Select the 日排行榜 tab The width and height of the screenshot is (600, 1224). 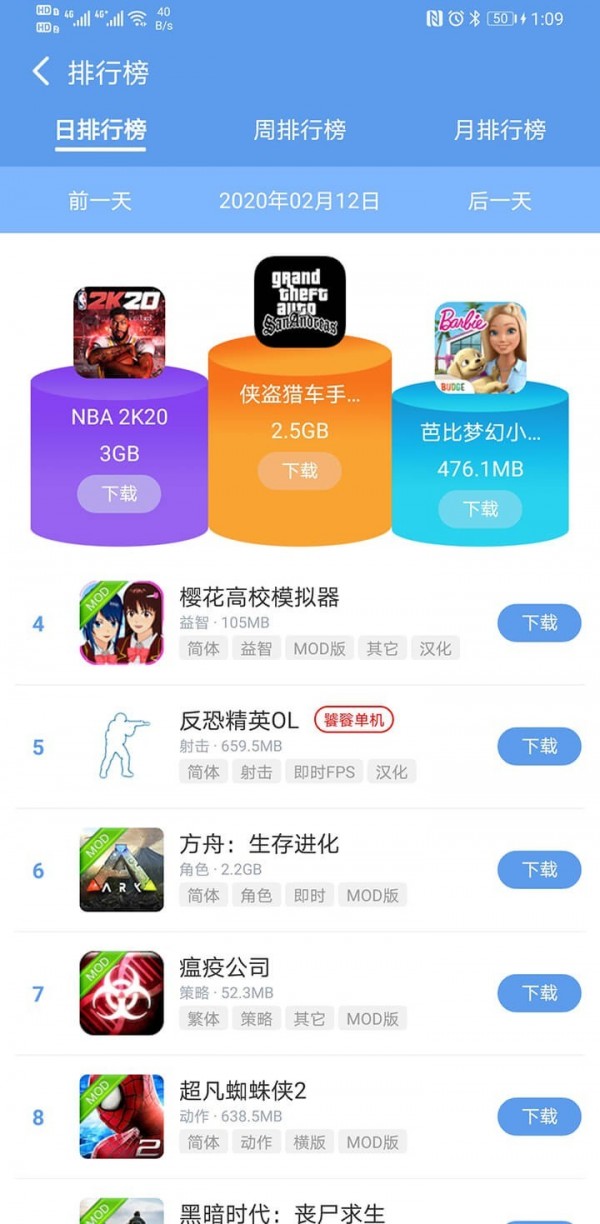pos(100,130)
